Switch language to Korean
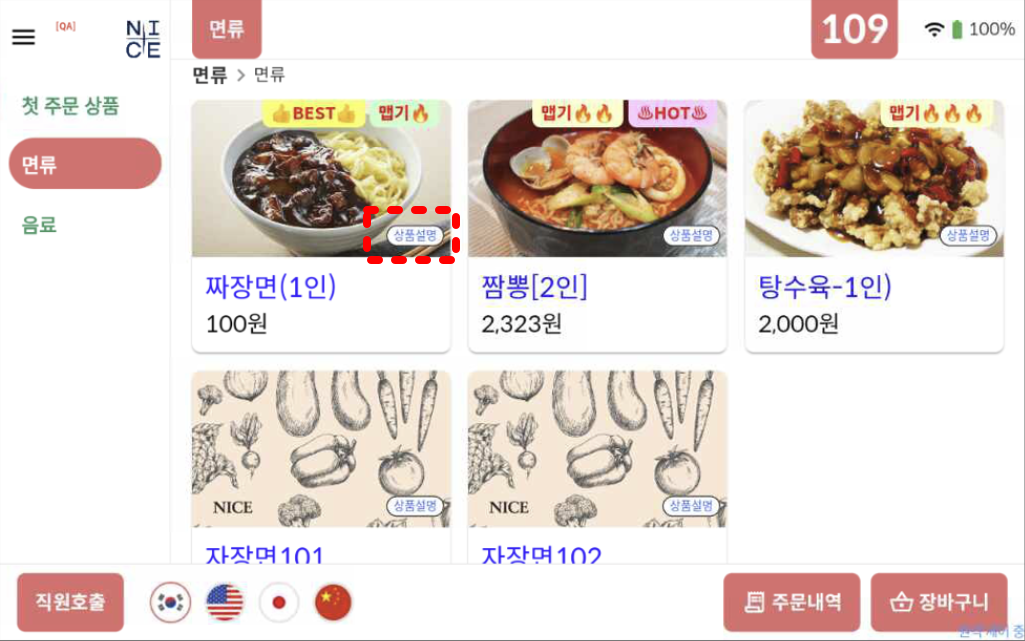This screenshot has height=641, width=1025. coord(171,602)
